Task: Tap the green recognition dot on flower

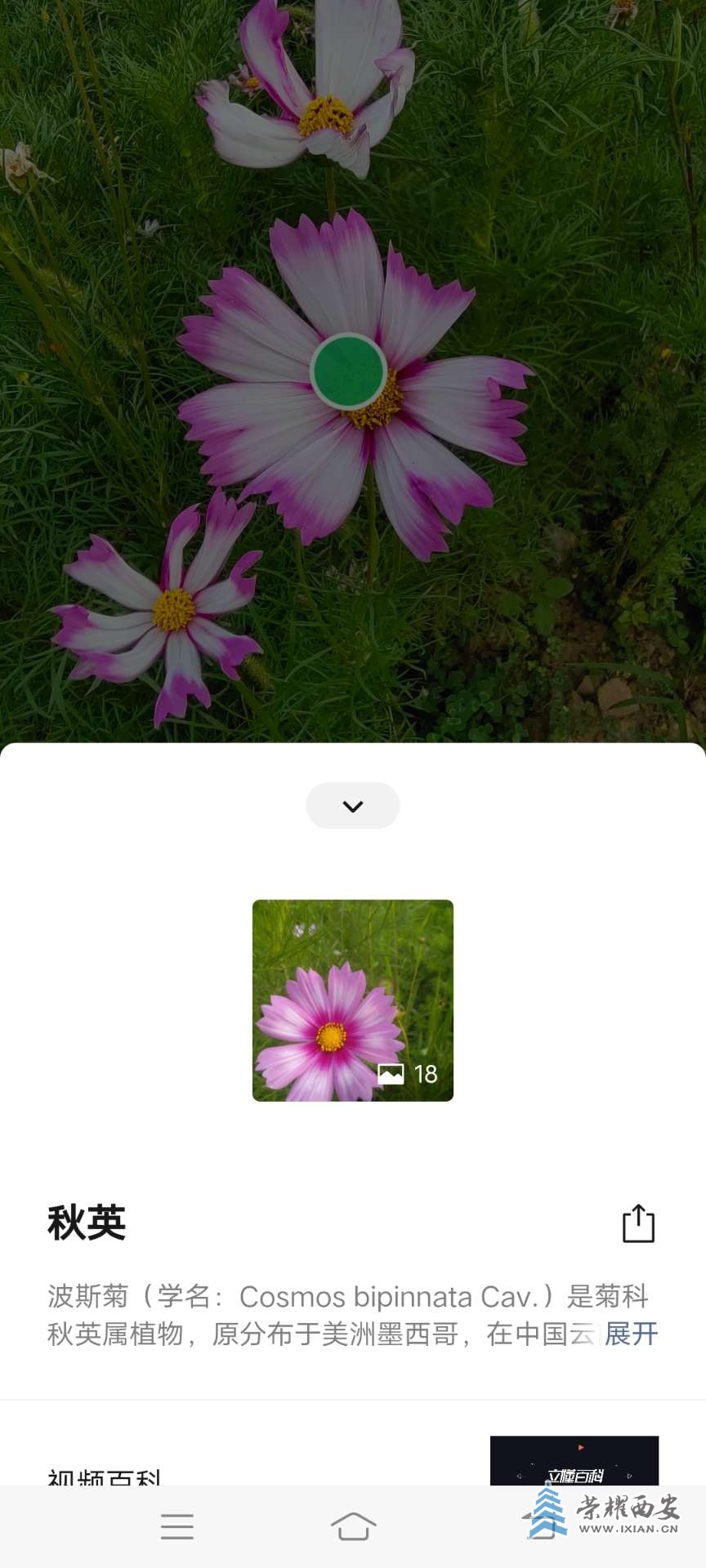Action: pyautogui.click(x=348, y=371)
